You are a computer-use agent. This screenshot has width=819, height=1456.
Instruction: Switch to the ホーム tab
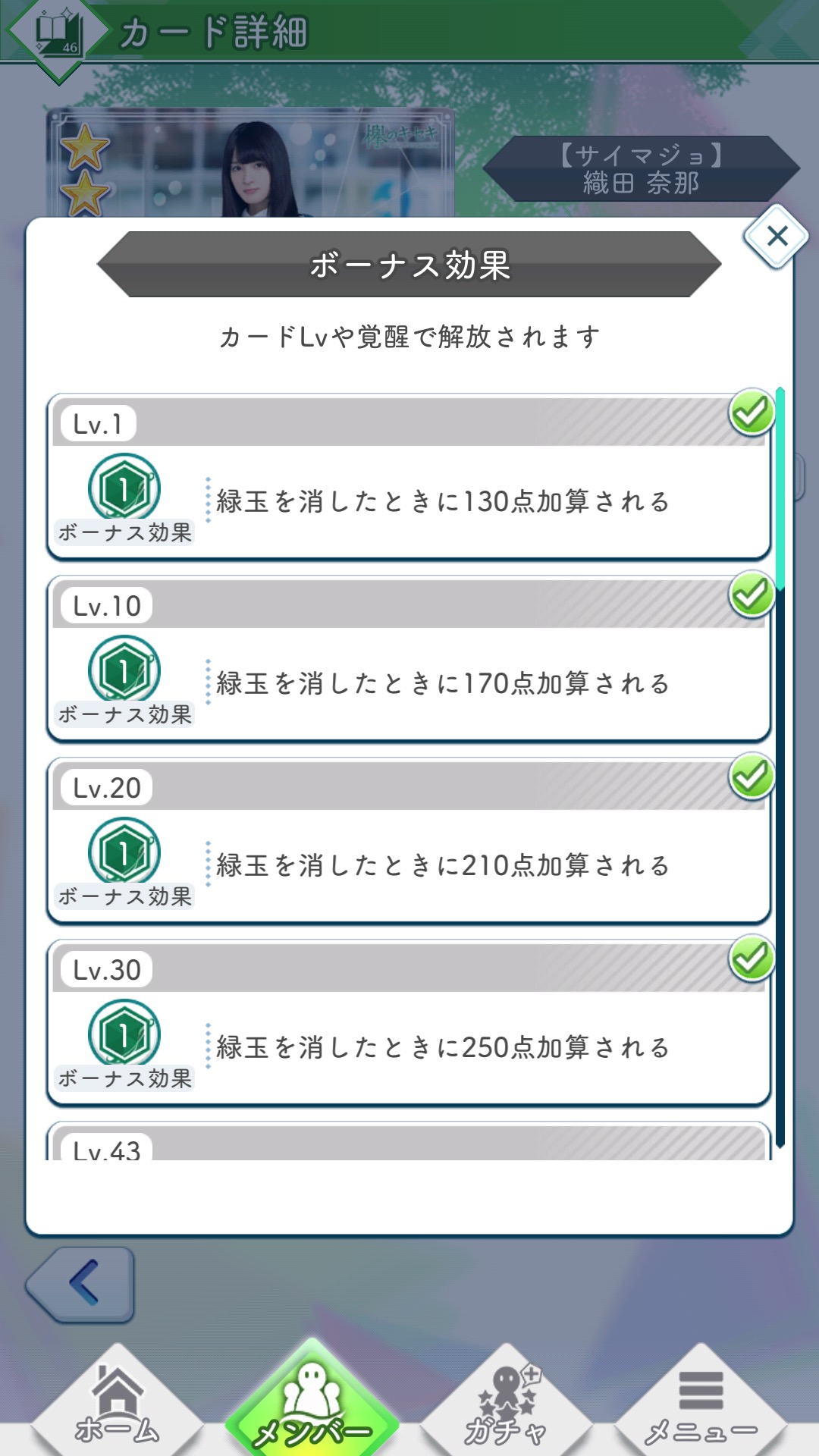(117, 1407)
